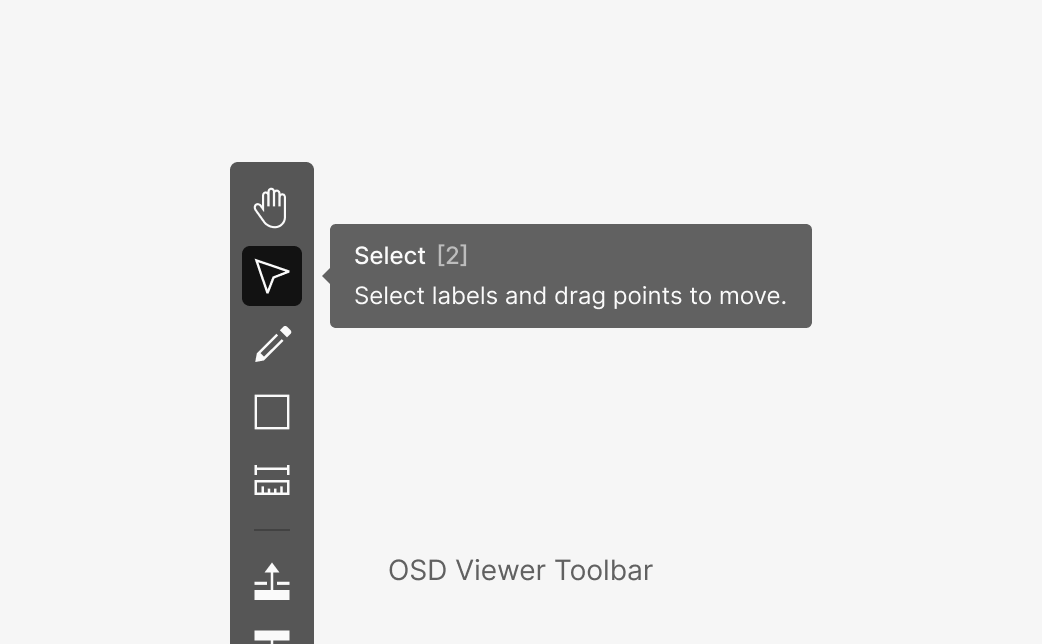Tap the upward arrow layer tool

pyautogui.click(x=271, y=582)
